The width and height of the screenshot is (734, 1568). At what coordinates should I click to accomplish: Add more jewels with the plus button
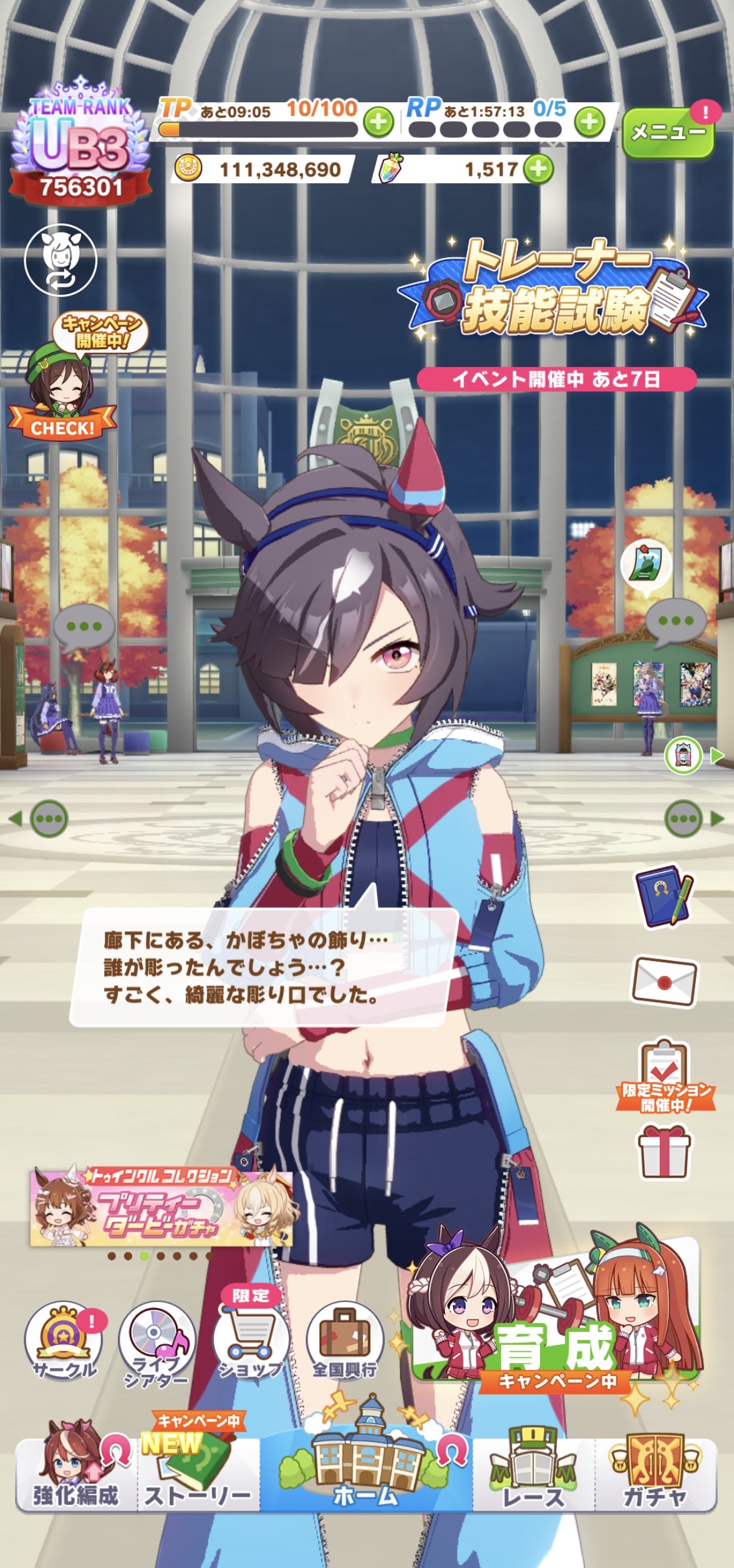coord(538,169)
